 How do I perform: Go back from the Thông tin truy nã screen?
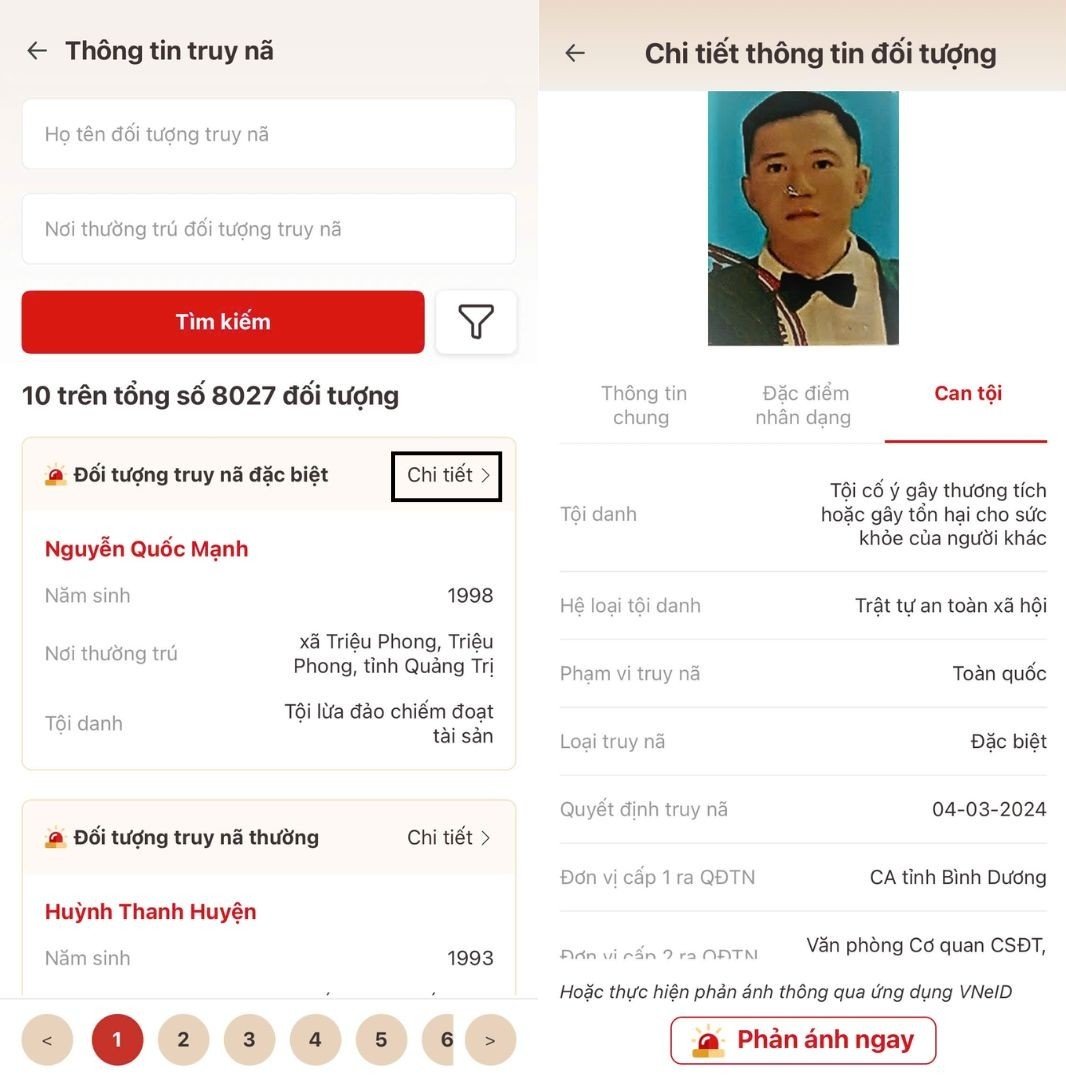pos(37,51)
